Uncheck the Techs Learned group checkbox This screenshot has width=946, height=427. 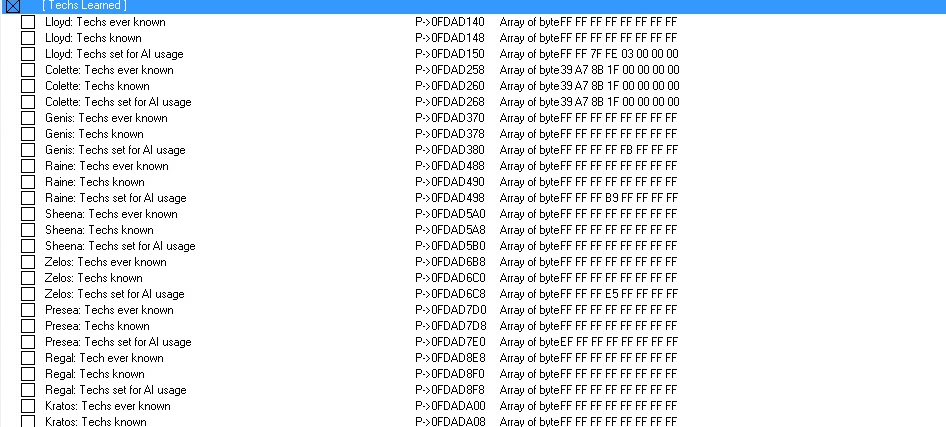[13, 6]
